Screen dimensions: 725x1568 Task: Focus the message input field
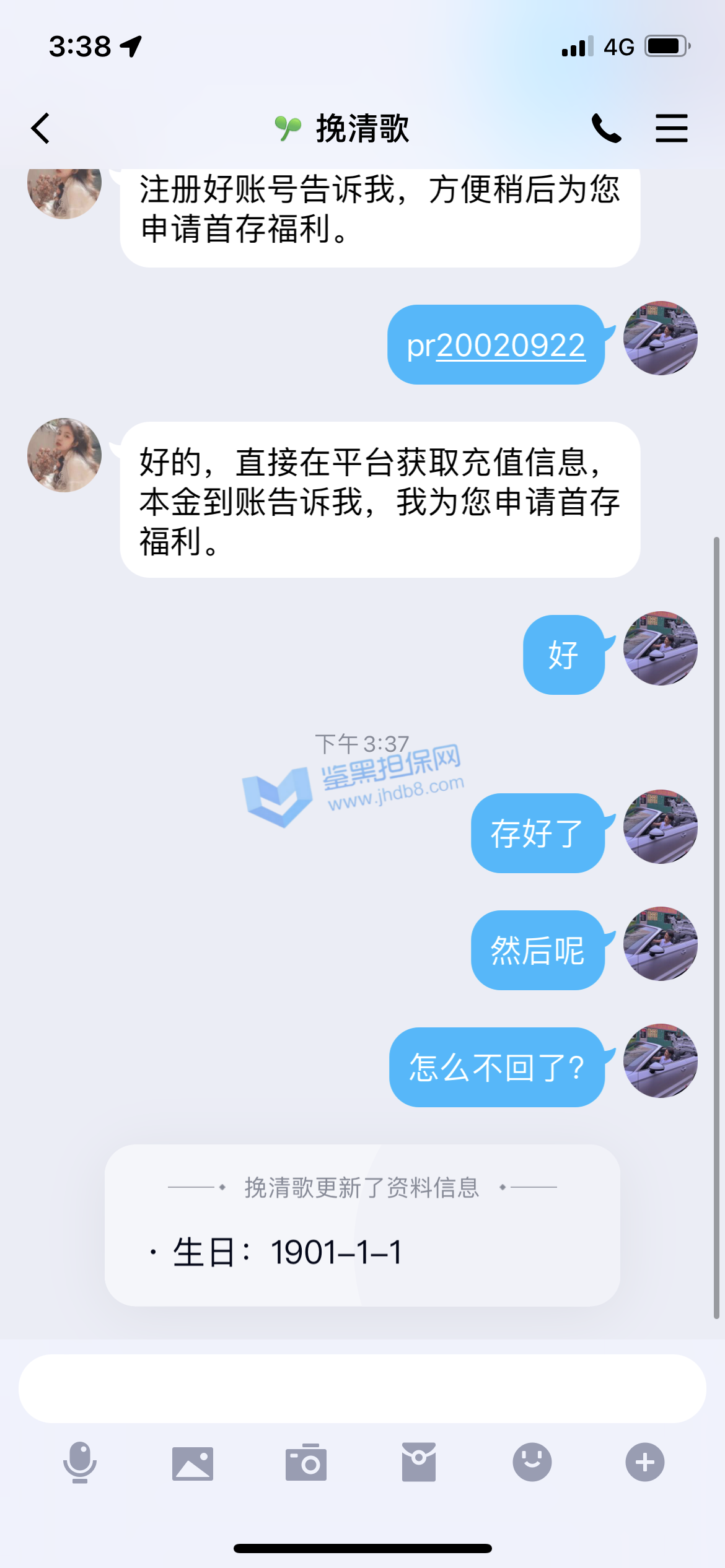pos(362,1388)
